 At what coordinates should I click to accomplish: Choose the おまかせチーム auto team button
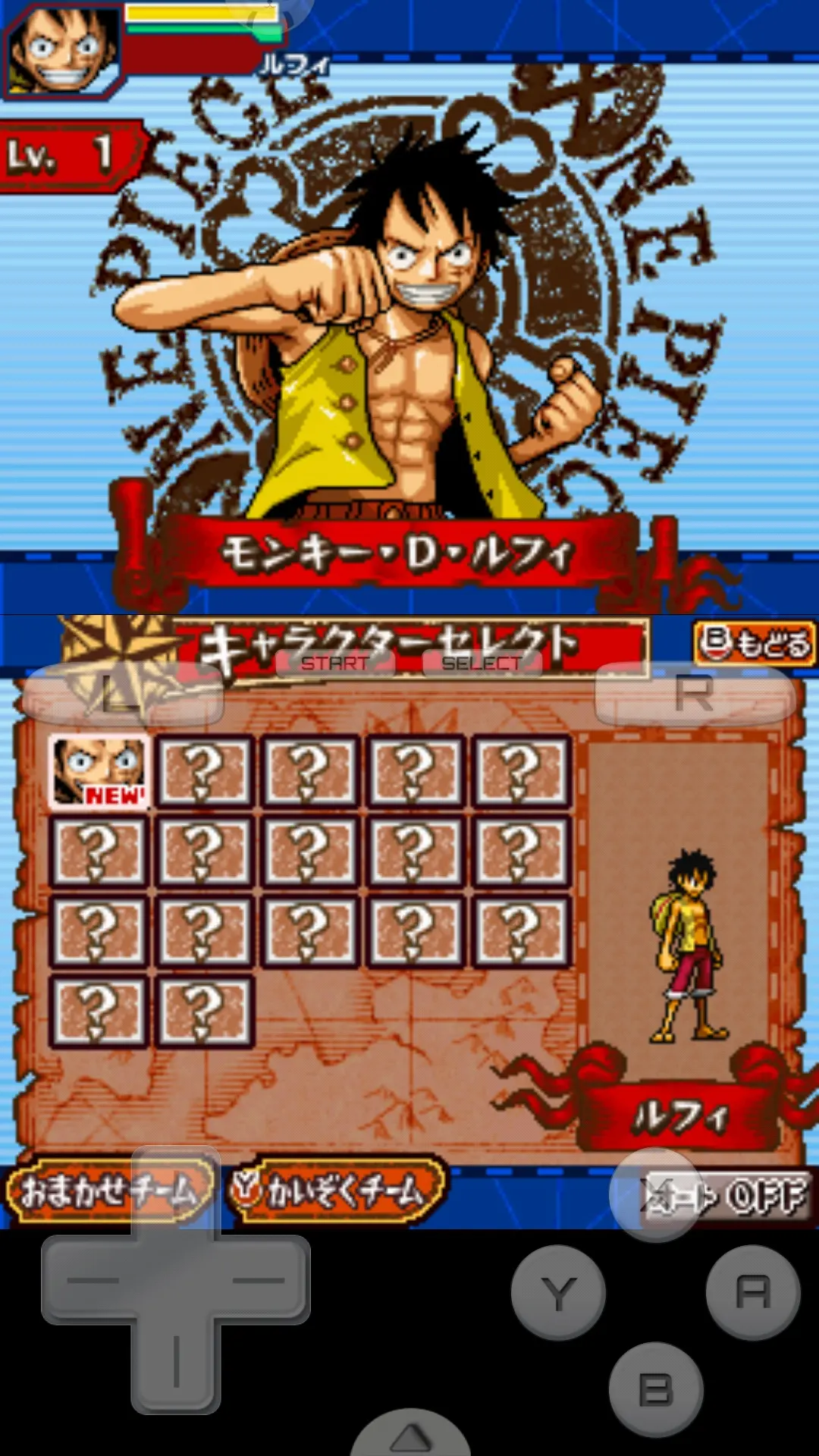point(108,1191)
